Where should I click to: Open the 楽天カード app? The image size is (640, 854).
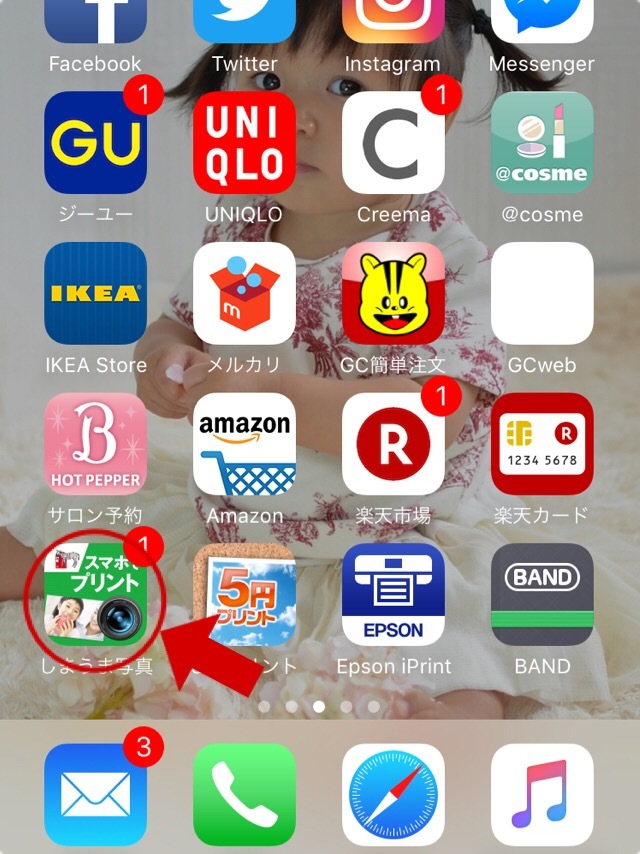542,444
